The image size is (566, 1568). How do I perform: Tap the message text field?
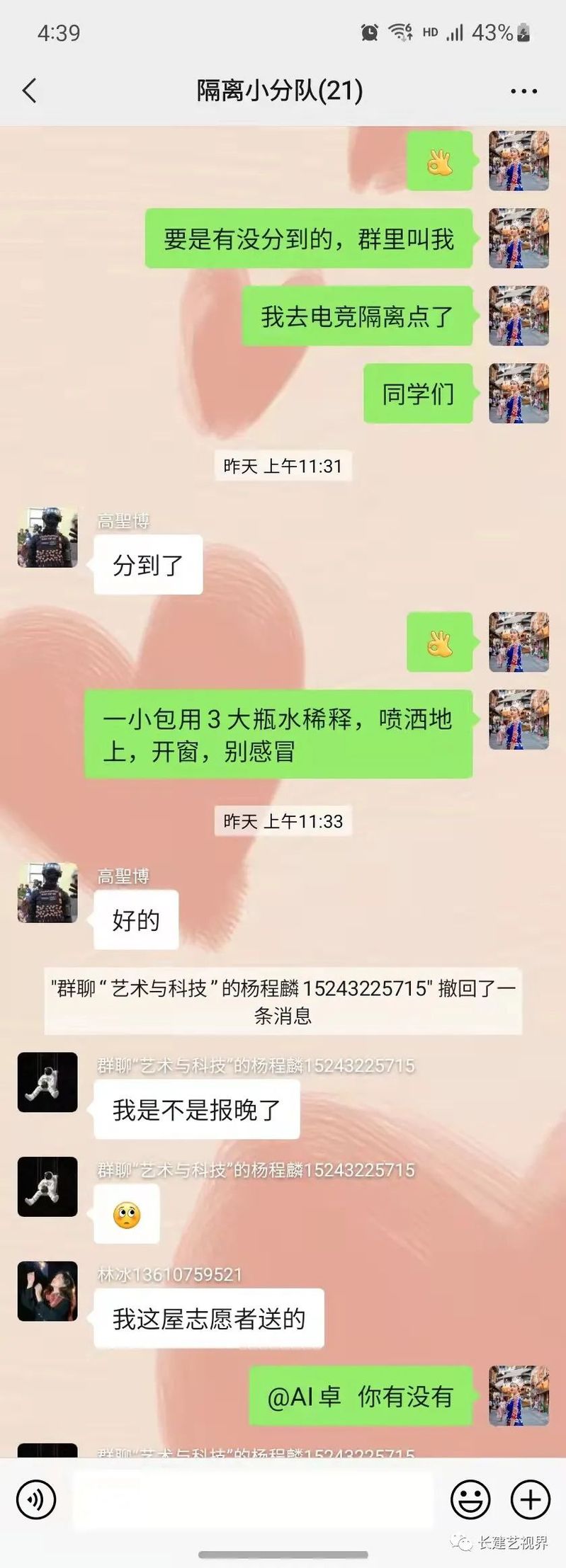pyautogui.click(x=253, y=1499)
